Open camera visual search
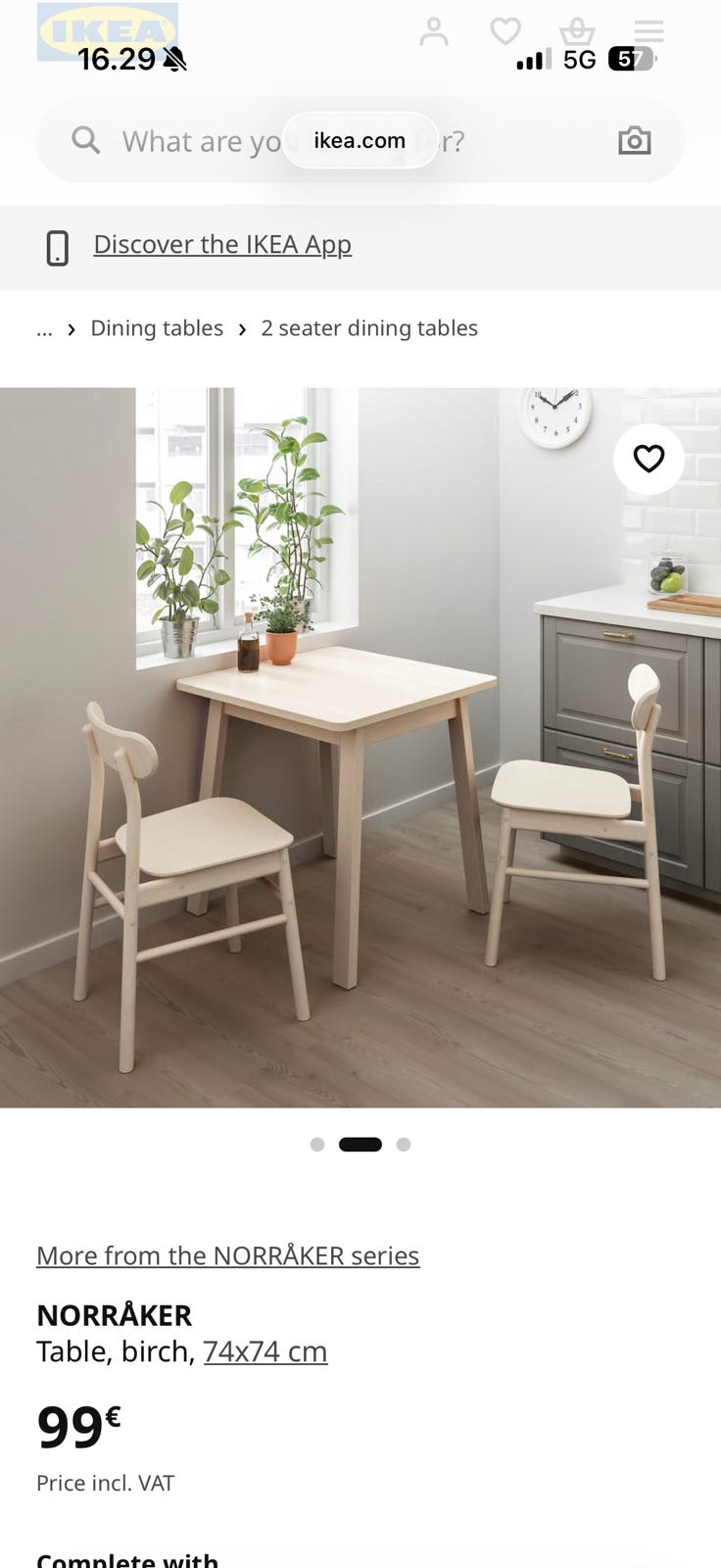Screen dimensions: 721x1568 coord(635,141)
